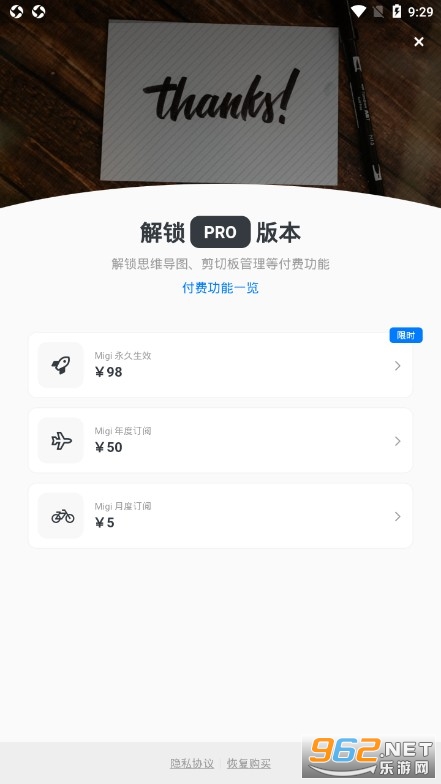Select Migi 永久生效 ¥98 plan

click(220, 365)
